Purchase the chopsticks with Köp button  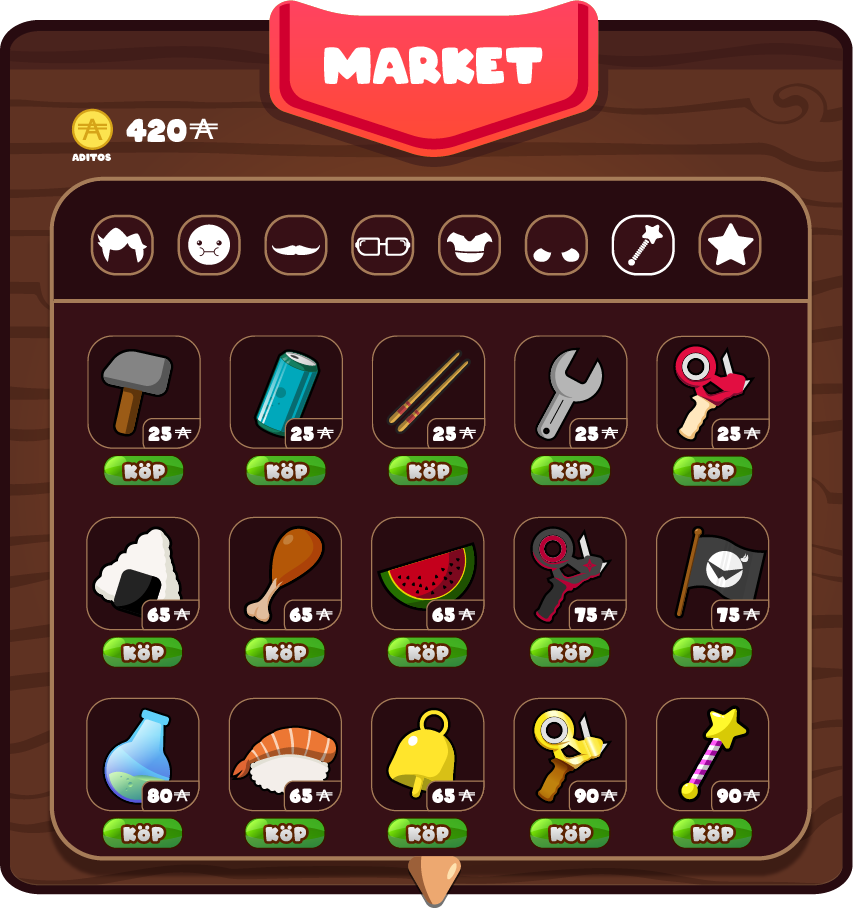click(x=428, y=471)
